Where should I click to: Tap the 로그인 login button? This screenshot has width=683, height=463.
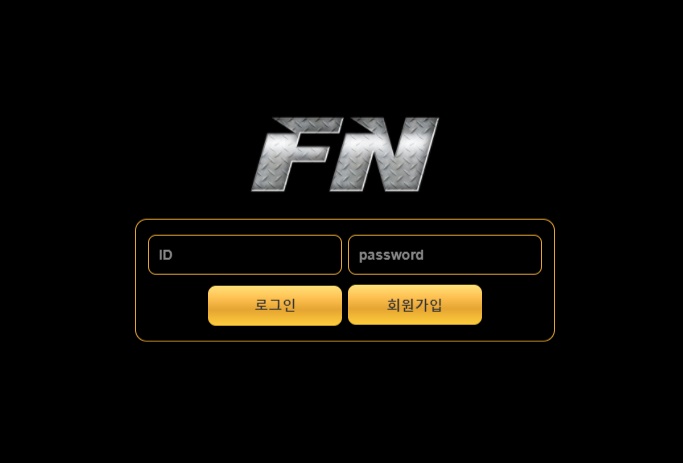pyautogui.click(x=275, y=305)
